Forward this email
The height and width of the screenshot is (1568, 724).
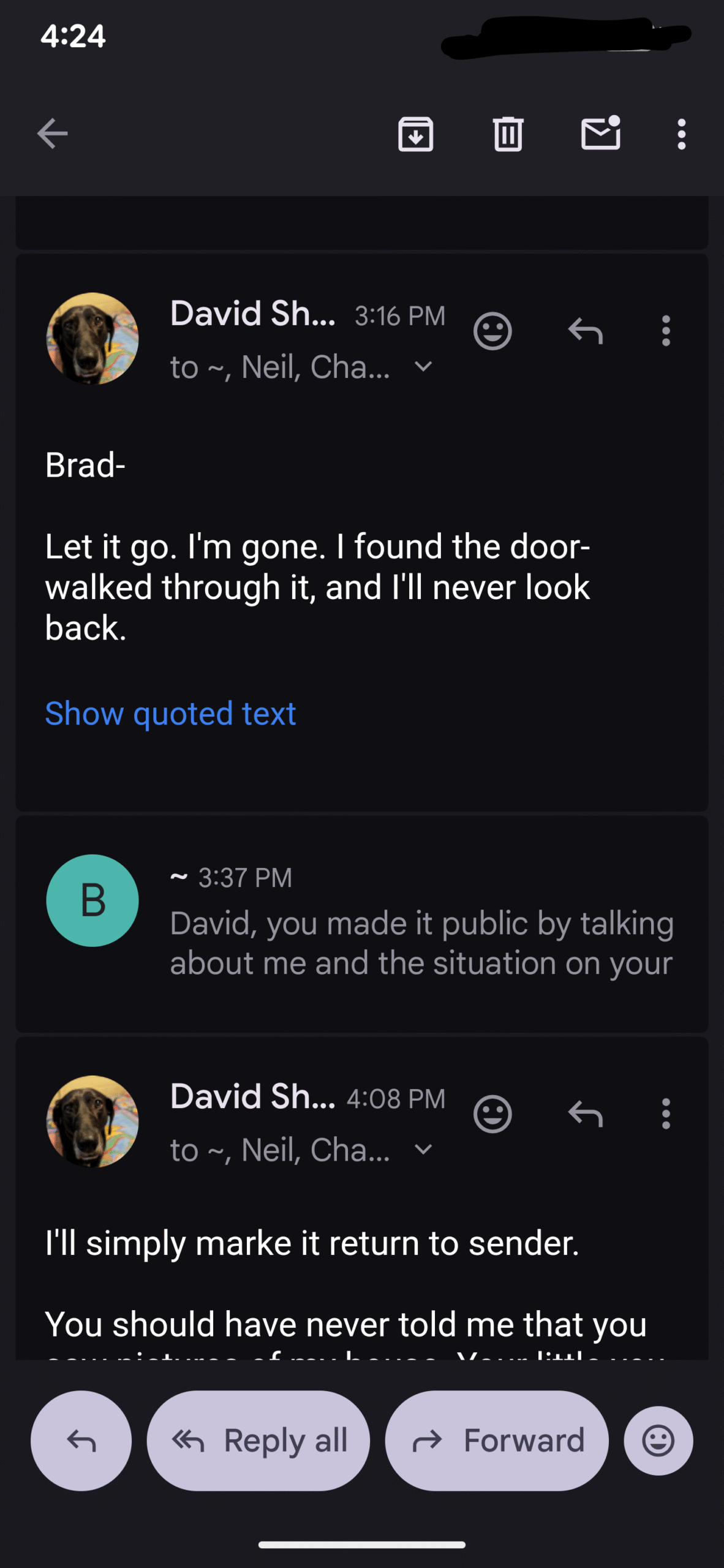[497, 1441]
